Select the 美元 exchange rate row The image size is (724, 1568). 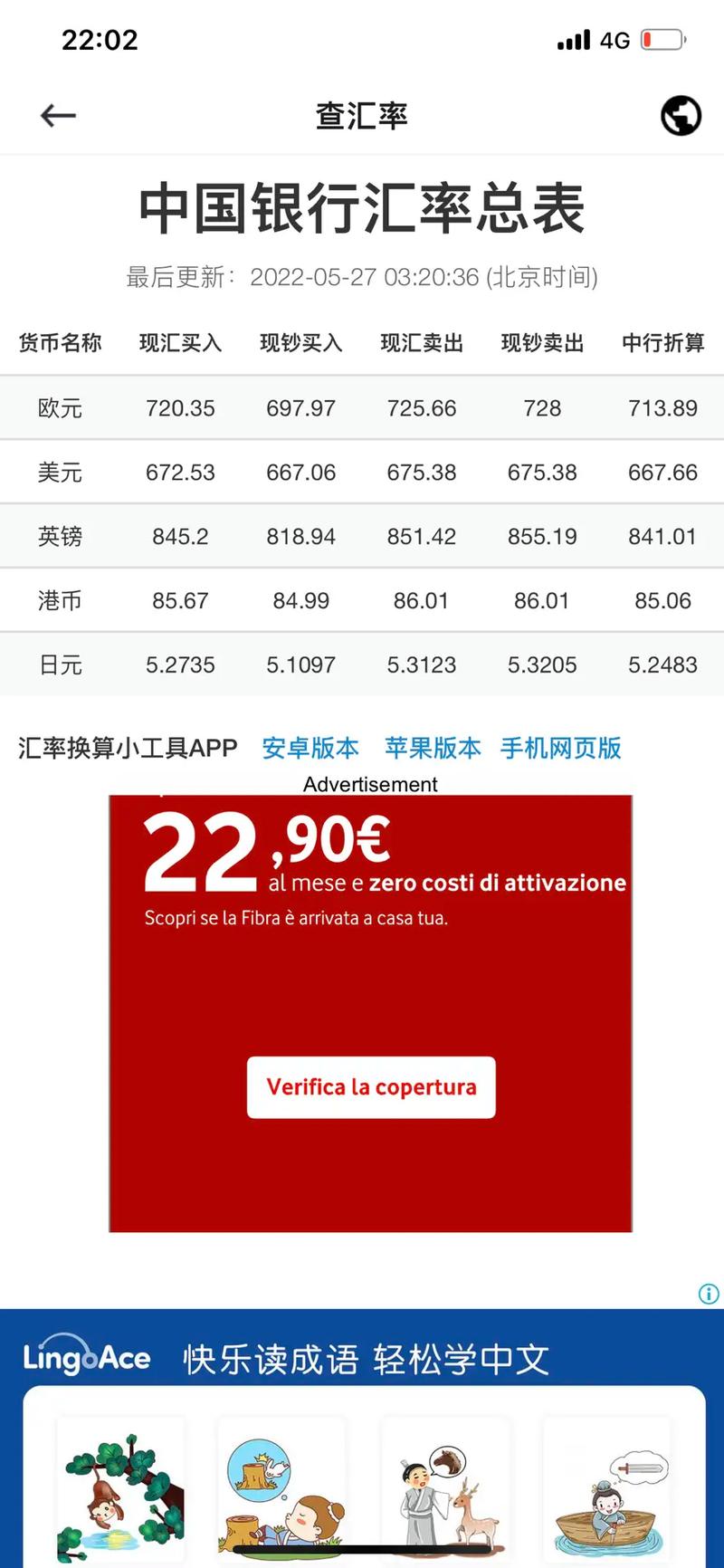click(x=362, y=472)
